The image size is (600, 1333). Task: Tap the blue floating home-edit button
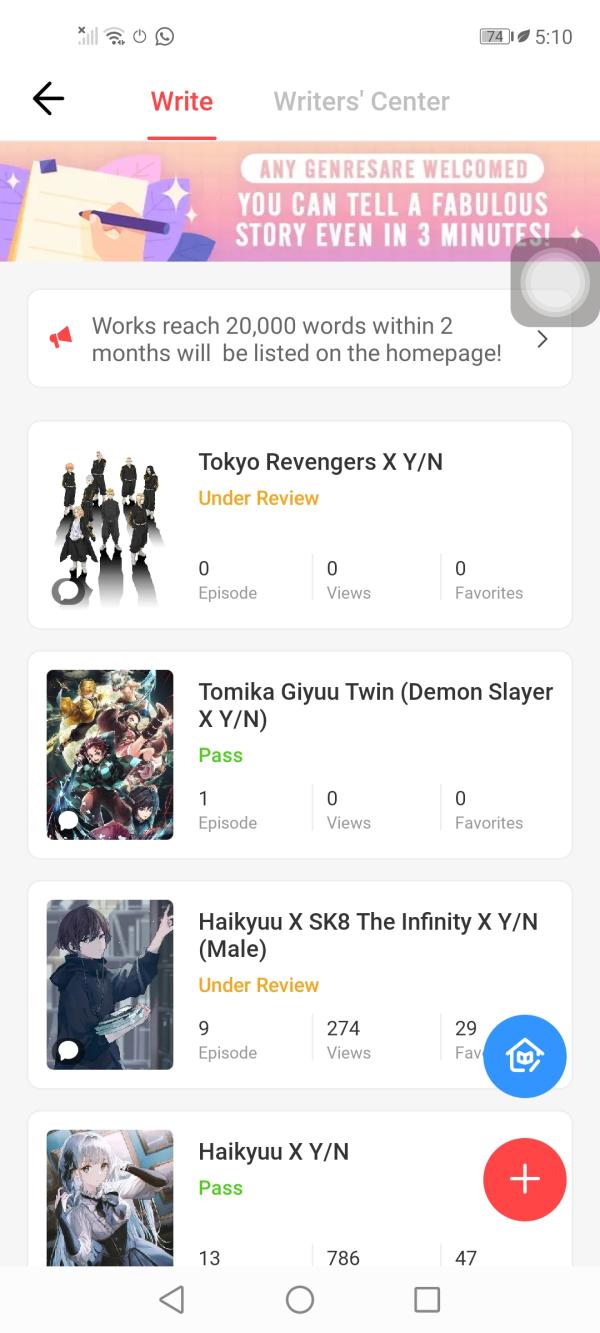[x=524, y=1056]
